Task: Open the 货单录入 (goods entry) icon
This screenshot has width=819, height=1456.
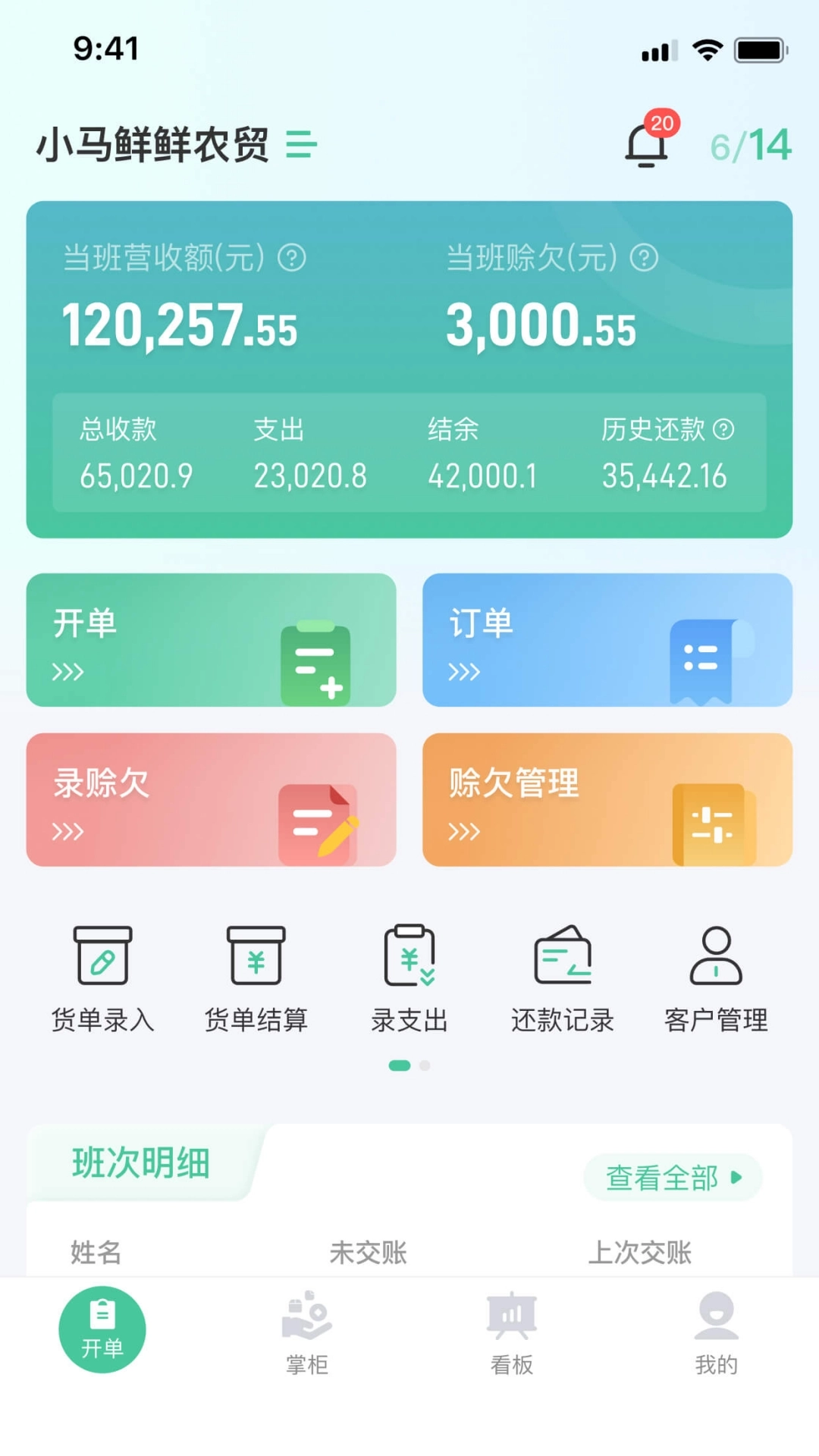Action: pos(102,978)
